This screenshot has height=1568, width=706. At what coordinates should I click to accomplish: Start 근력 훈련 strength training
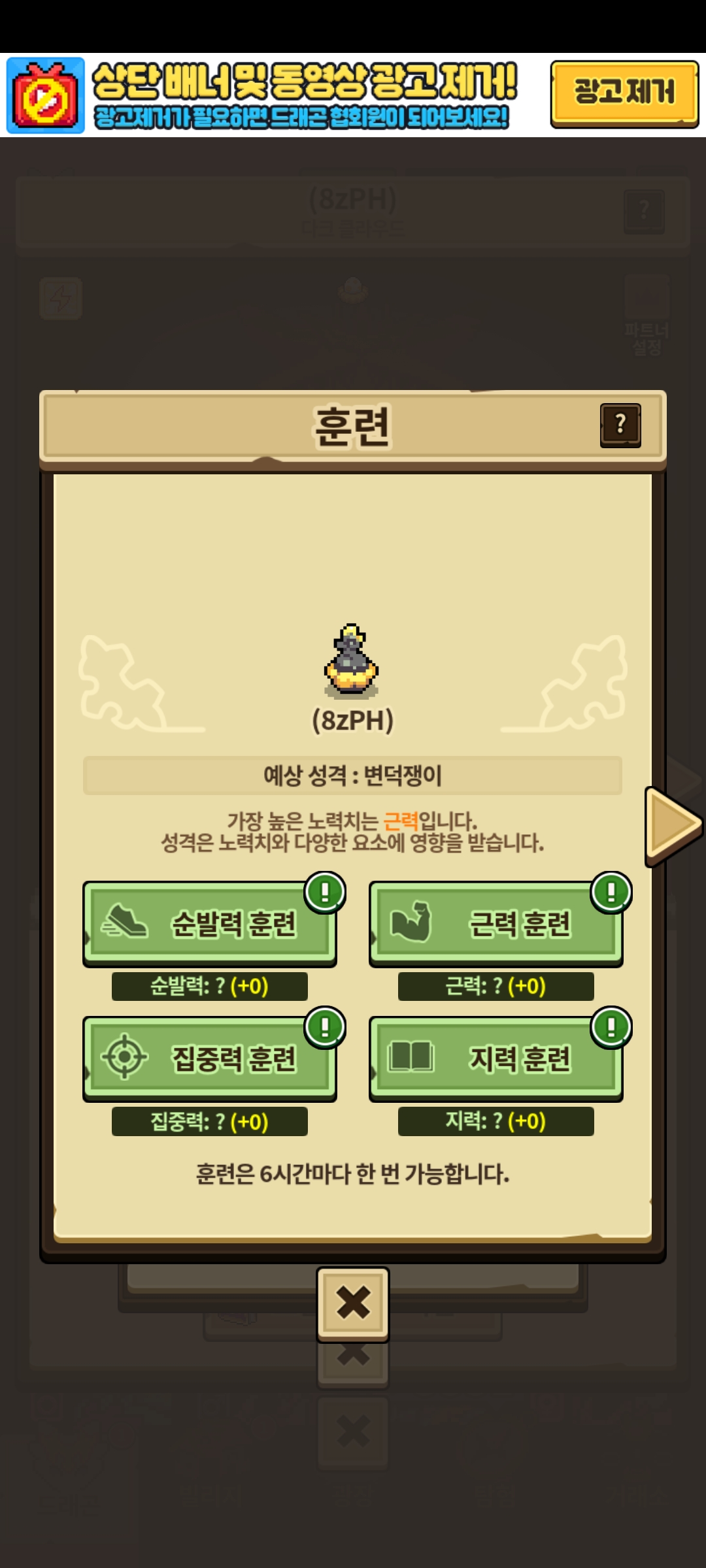(x=496, y=923)
